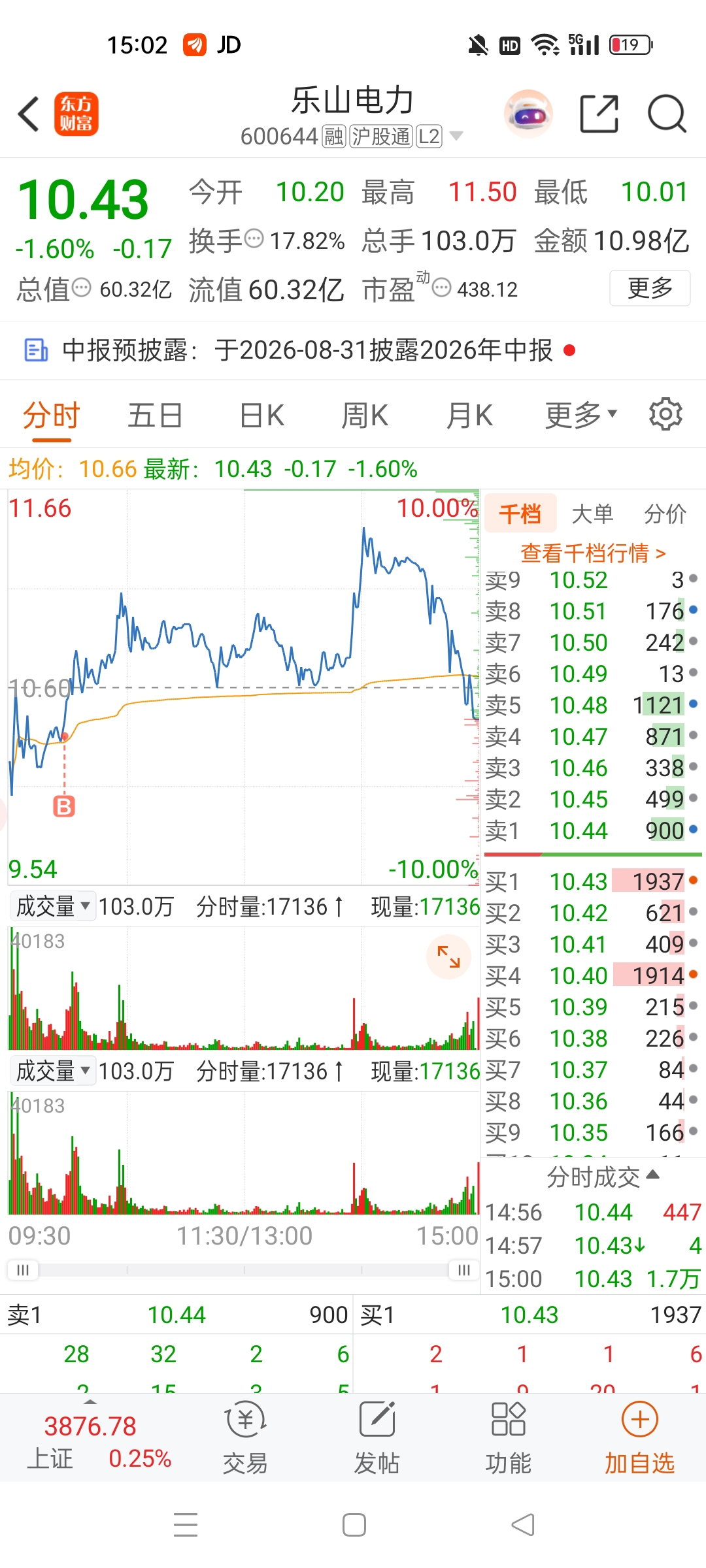Tap the 更多 button in quote details

[650, 288]
